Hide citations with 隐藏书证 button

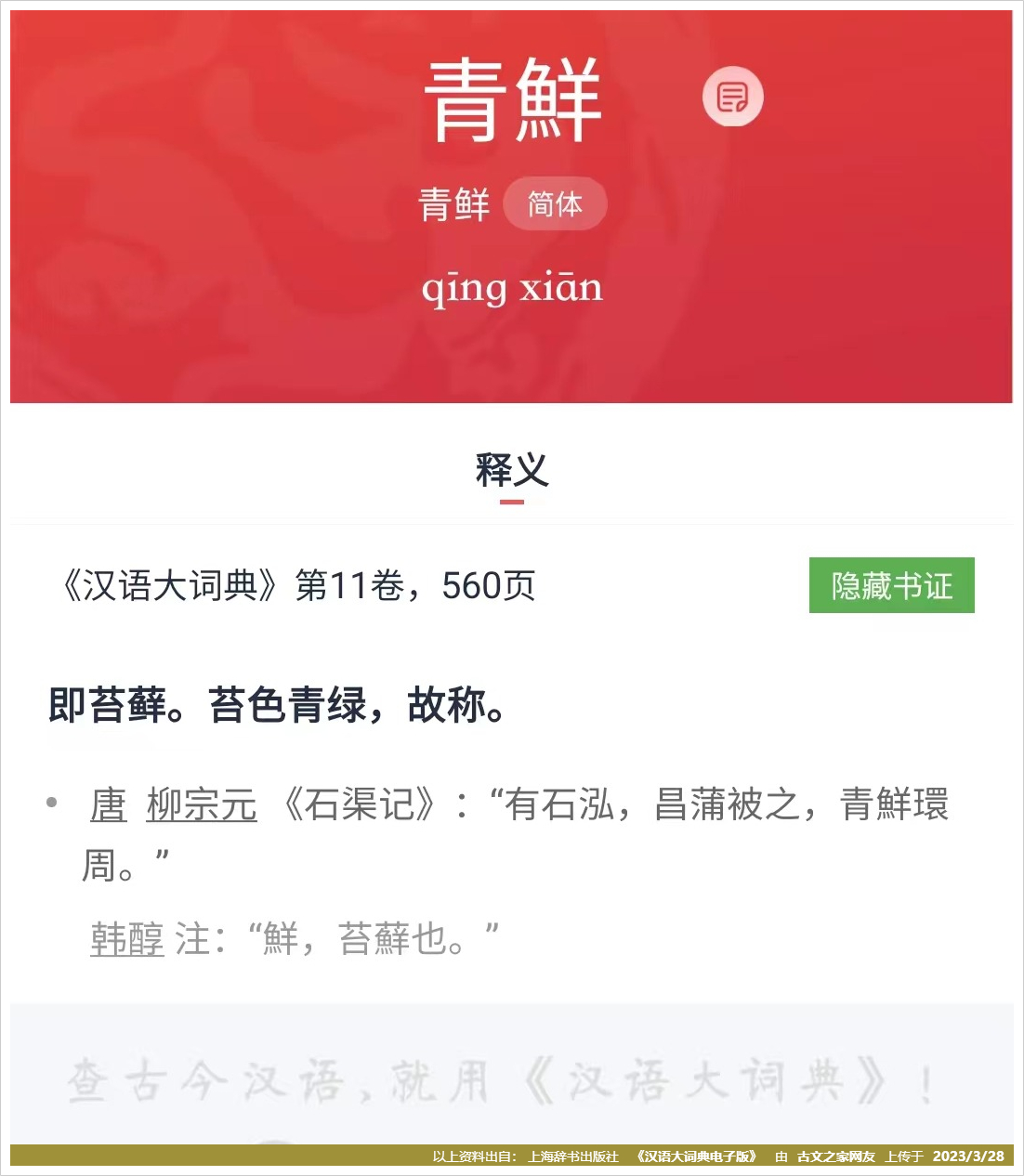pos(891,585)
